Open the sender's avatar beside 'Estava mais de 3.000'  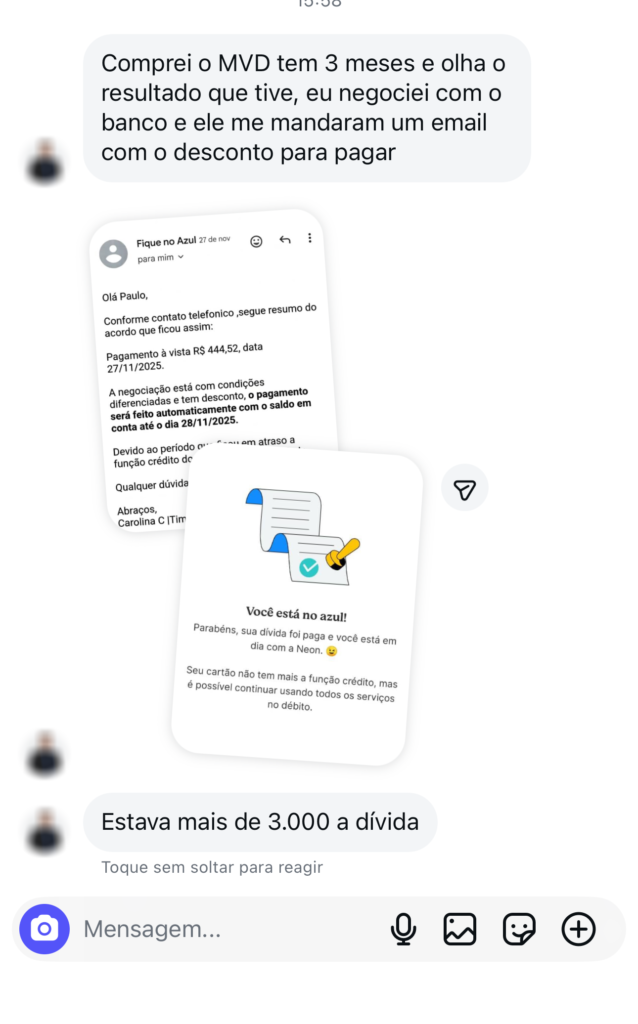45,829
